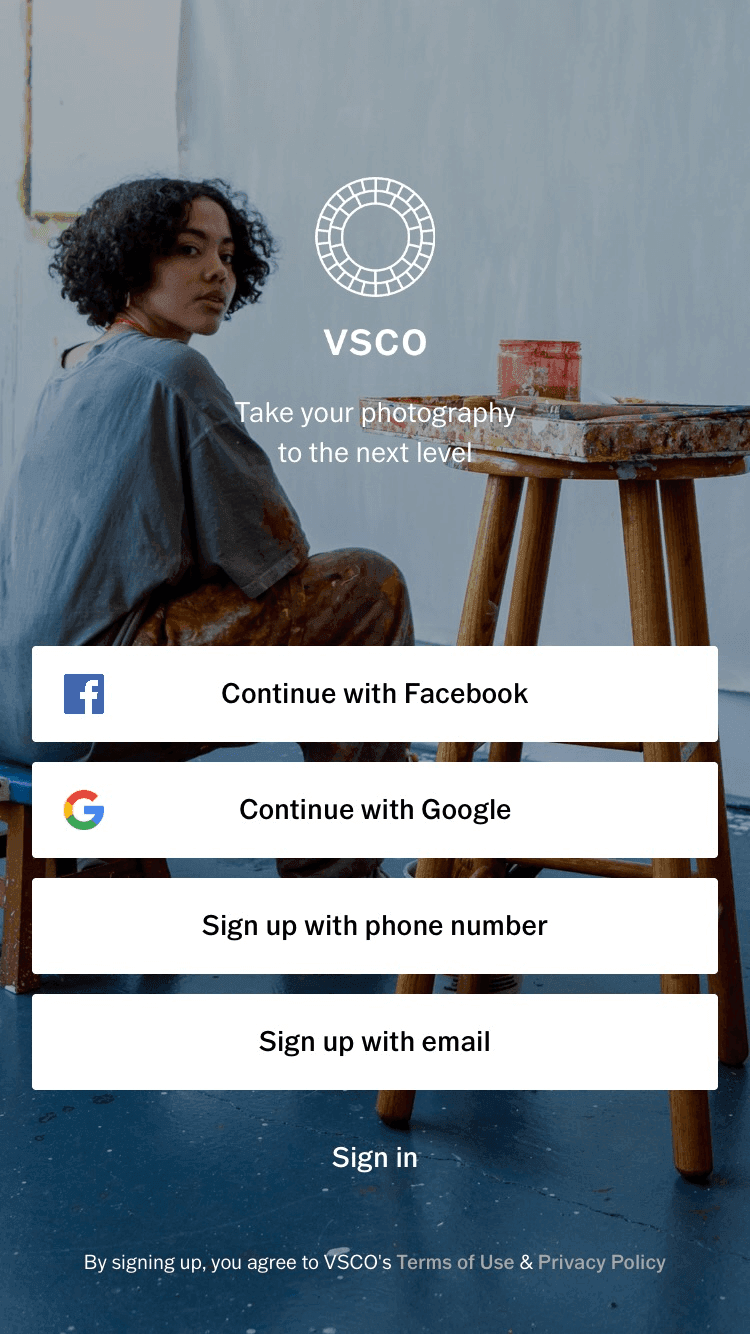Choose Sign up with email
The width and height of the screenshot is (750, 1334).
(x=375, y=1042)
